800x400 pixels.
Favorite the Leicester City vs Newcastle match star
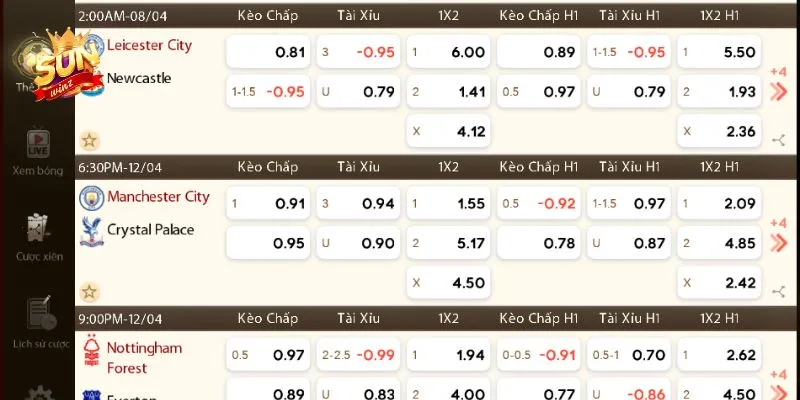point(89,140)
